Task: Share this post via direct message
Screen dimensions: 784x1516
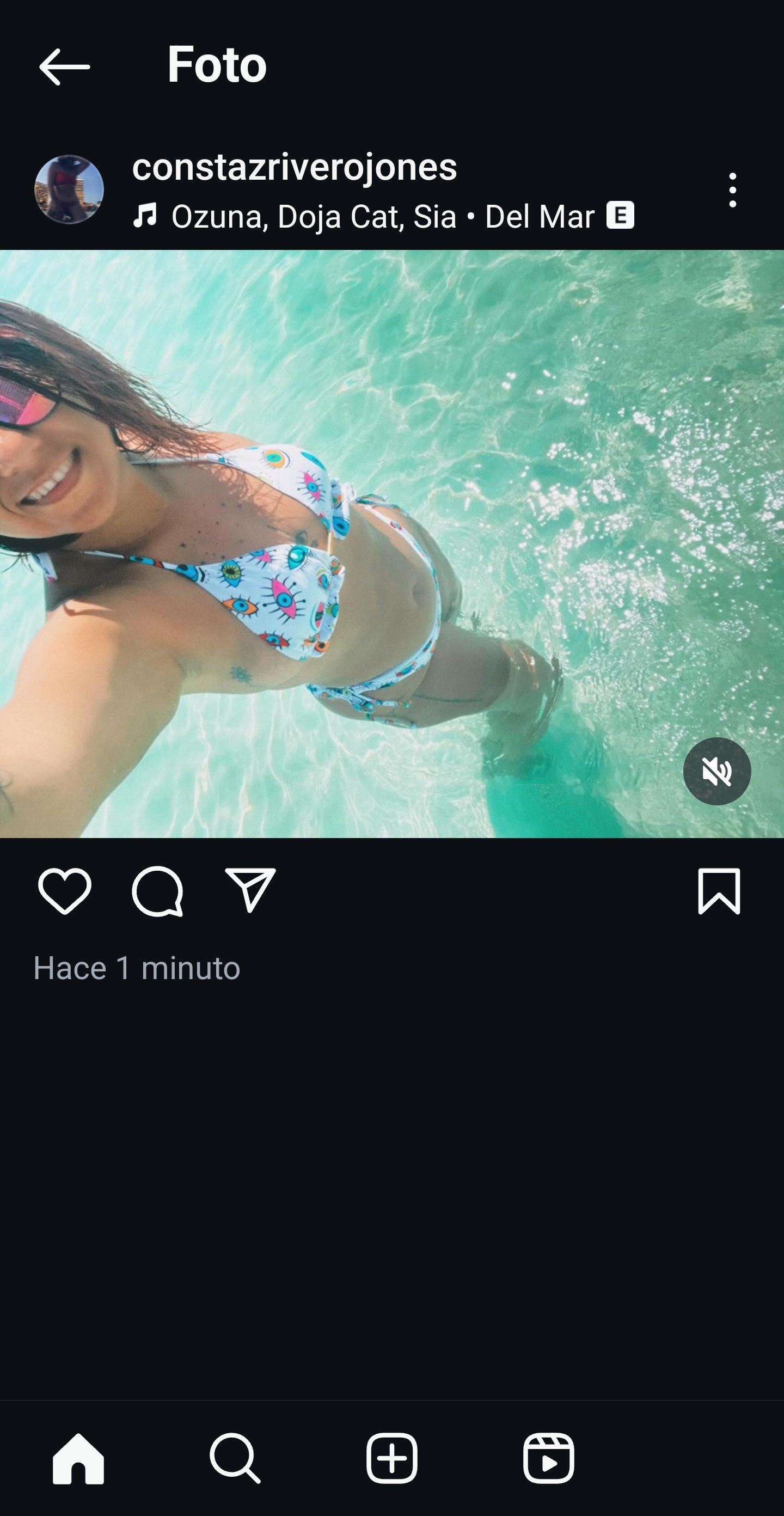Action: (251, 890)
